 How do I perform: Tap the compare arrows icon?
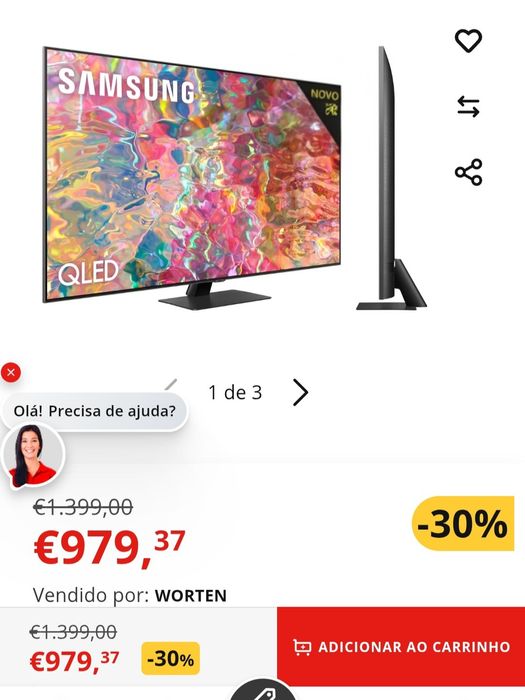pos(468,107)
